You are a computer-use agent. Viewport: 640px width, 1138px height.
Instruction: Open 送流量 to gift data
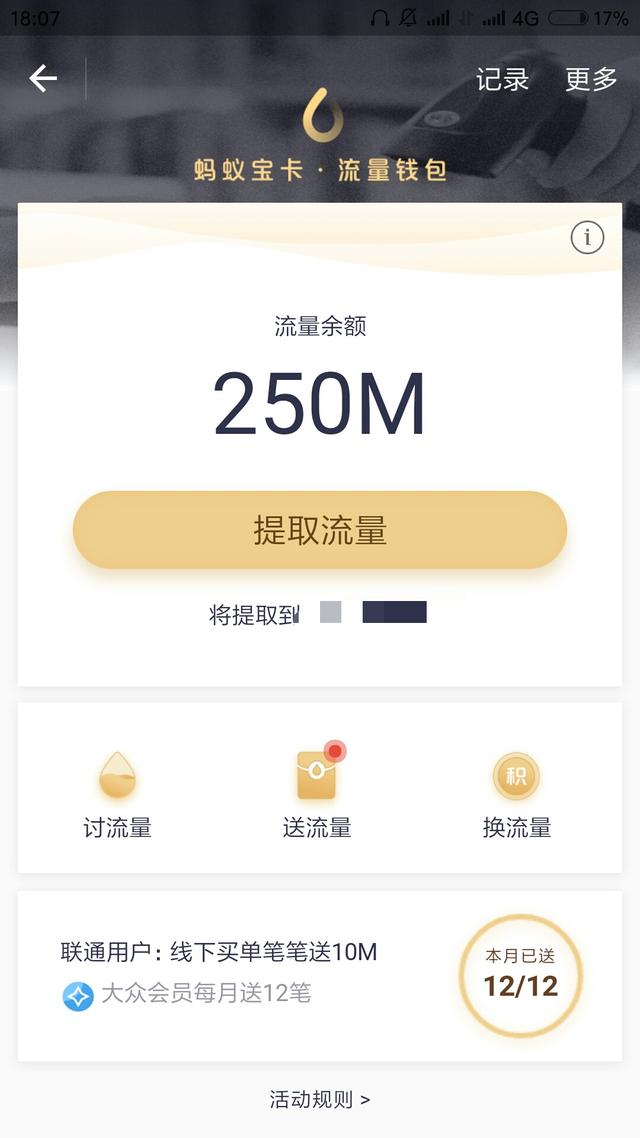pos(317,795)
